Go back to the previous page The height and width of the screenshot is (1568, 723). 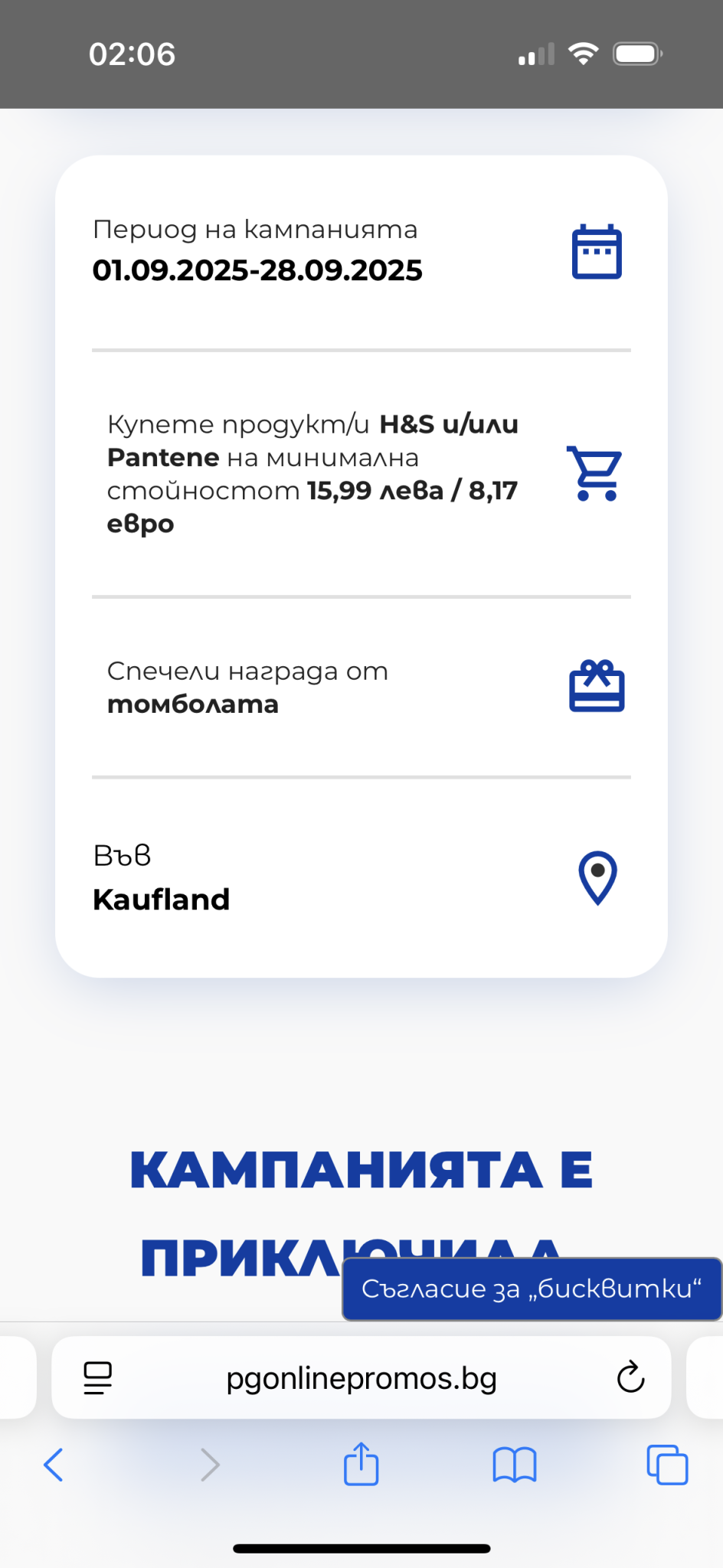click(x=54, y=1465)
